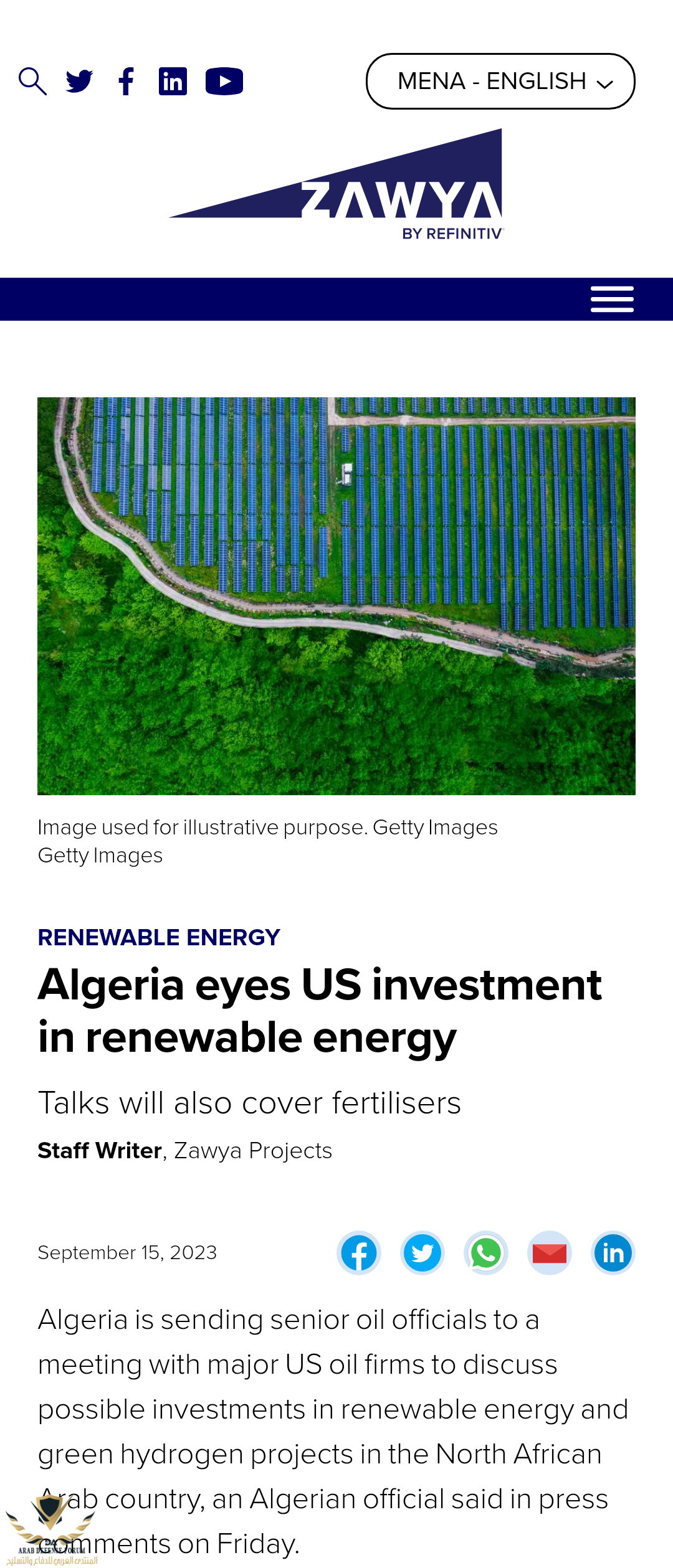
Task: Share the article on Twitter
Action: (422, 1253)
